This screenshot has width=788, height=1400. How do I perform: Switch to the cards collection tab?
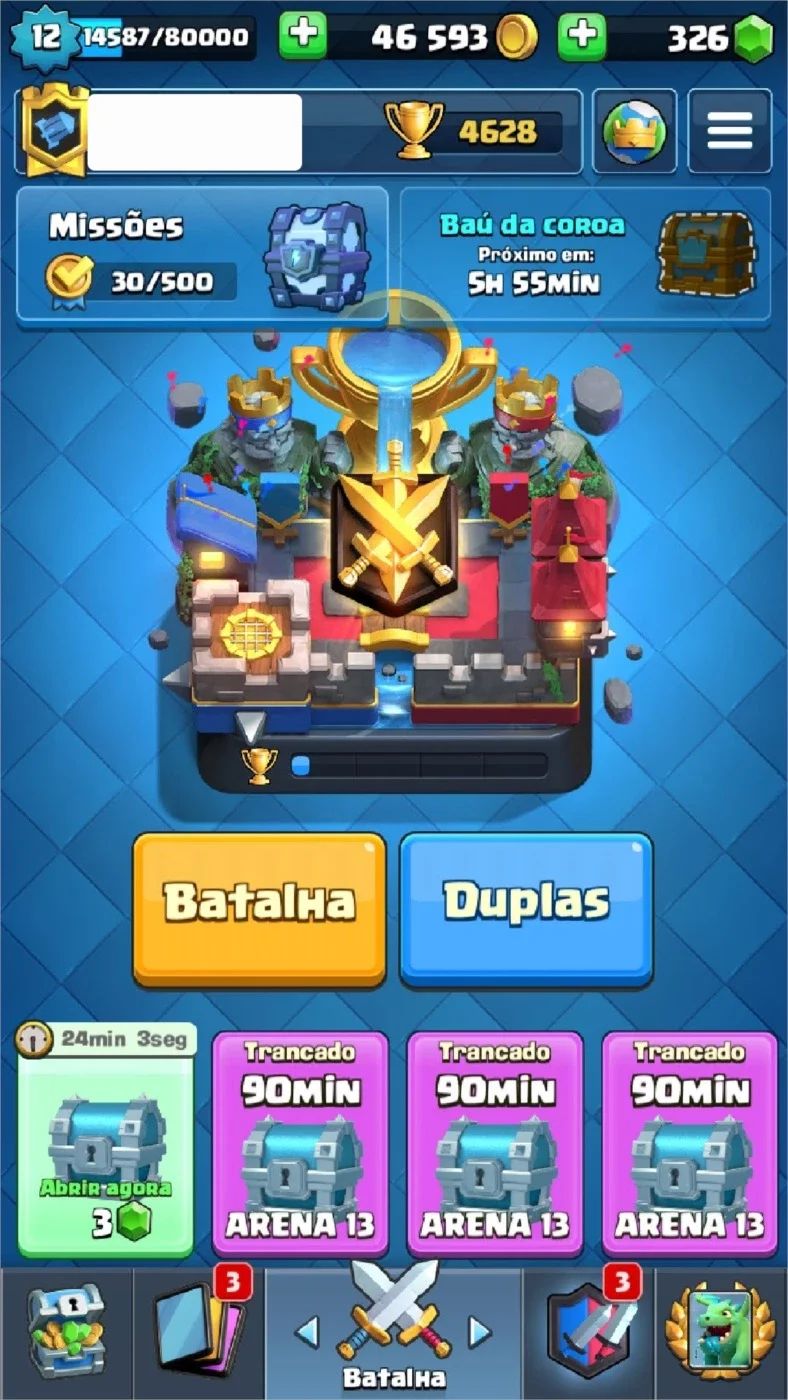197,1333
